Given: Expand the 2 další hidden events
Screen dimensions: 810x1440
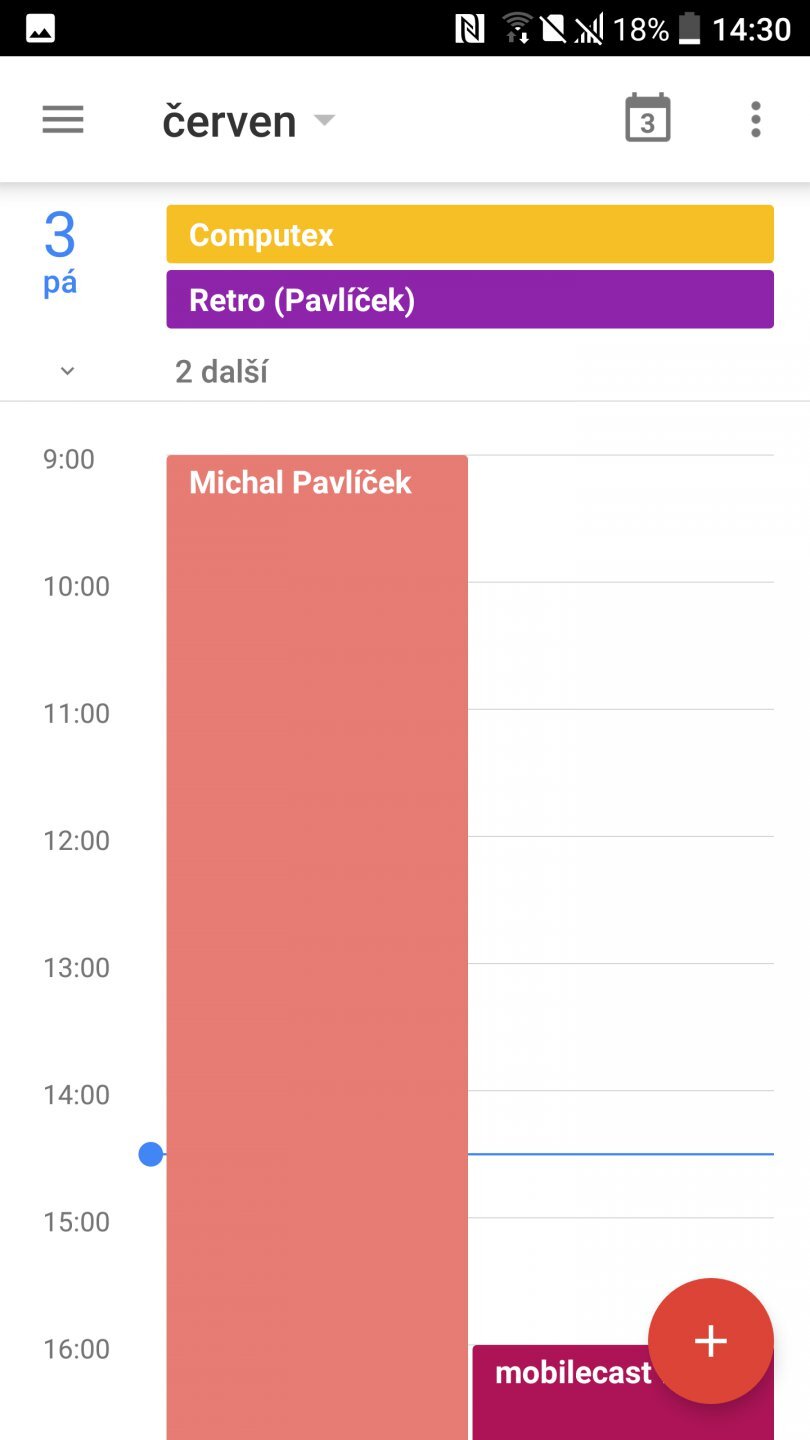Looking at the screenshot, I should pyautogui.click(x=222, y=372).
